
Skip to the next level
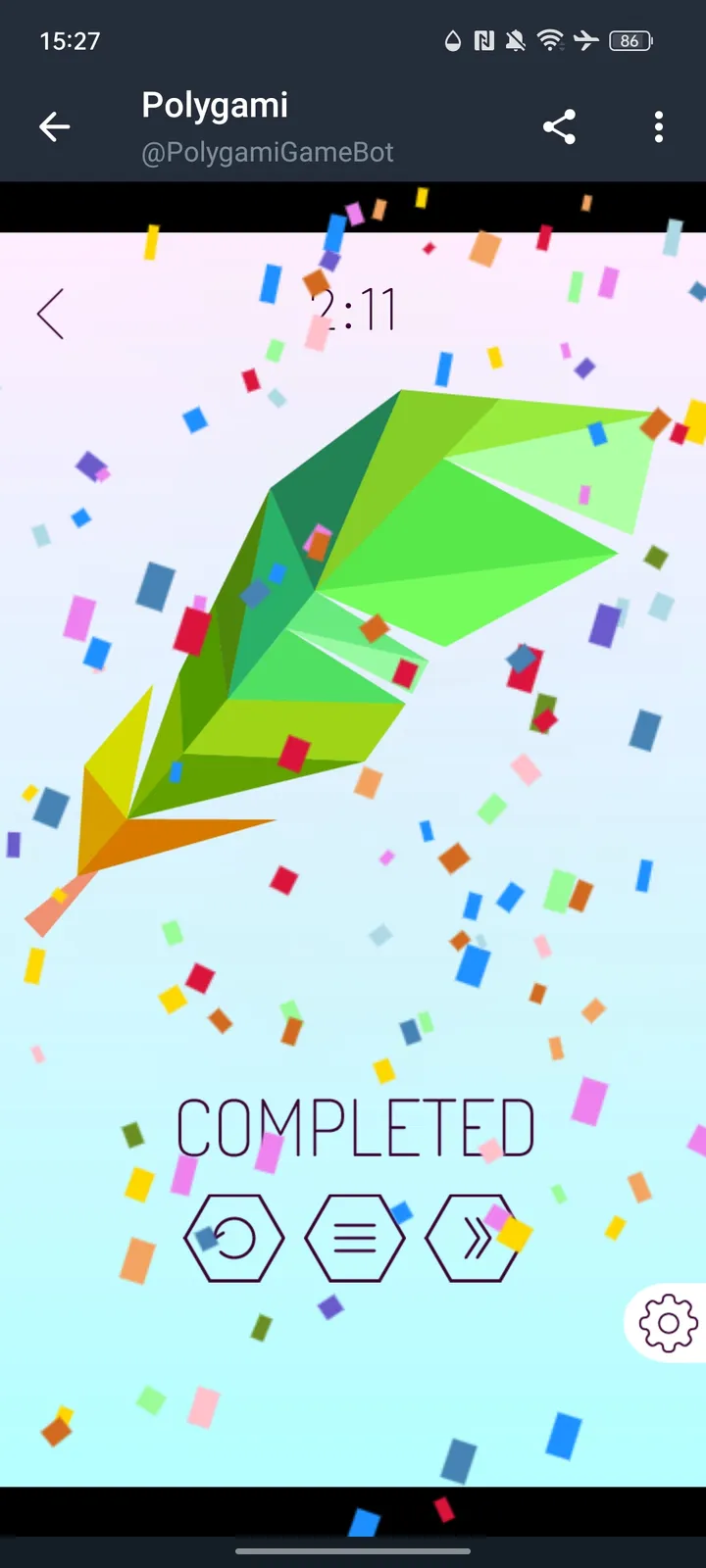(x=475, y=1239)
